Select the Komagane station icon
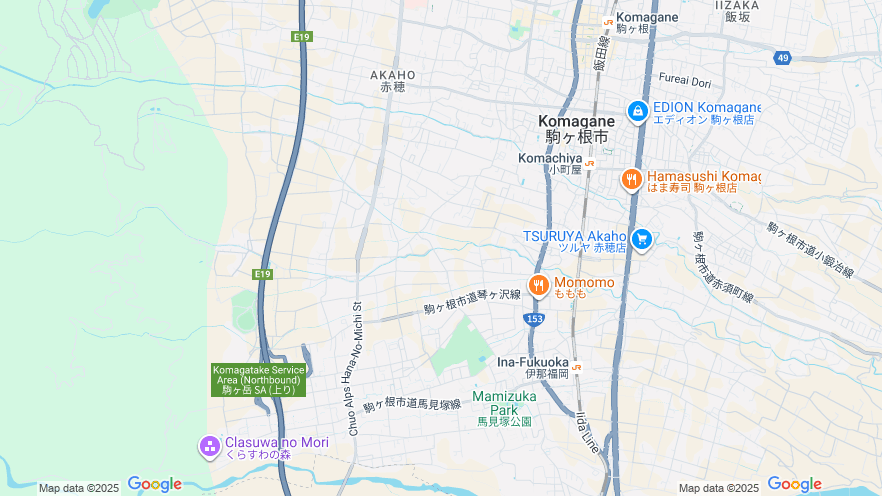882x496 pixels. 608,20
